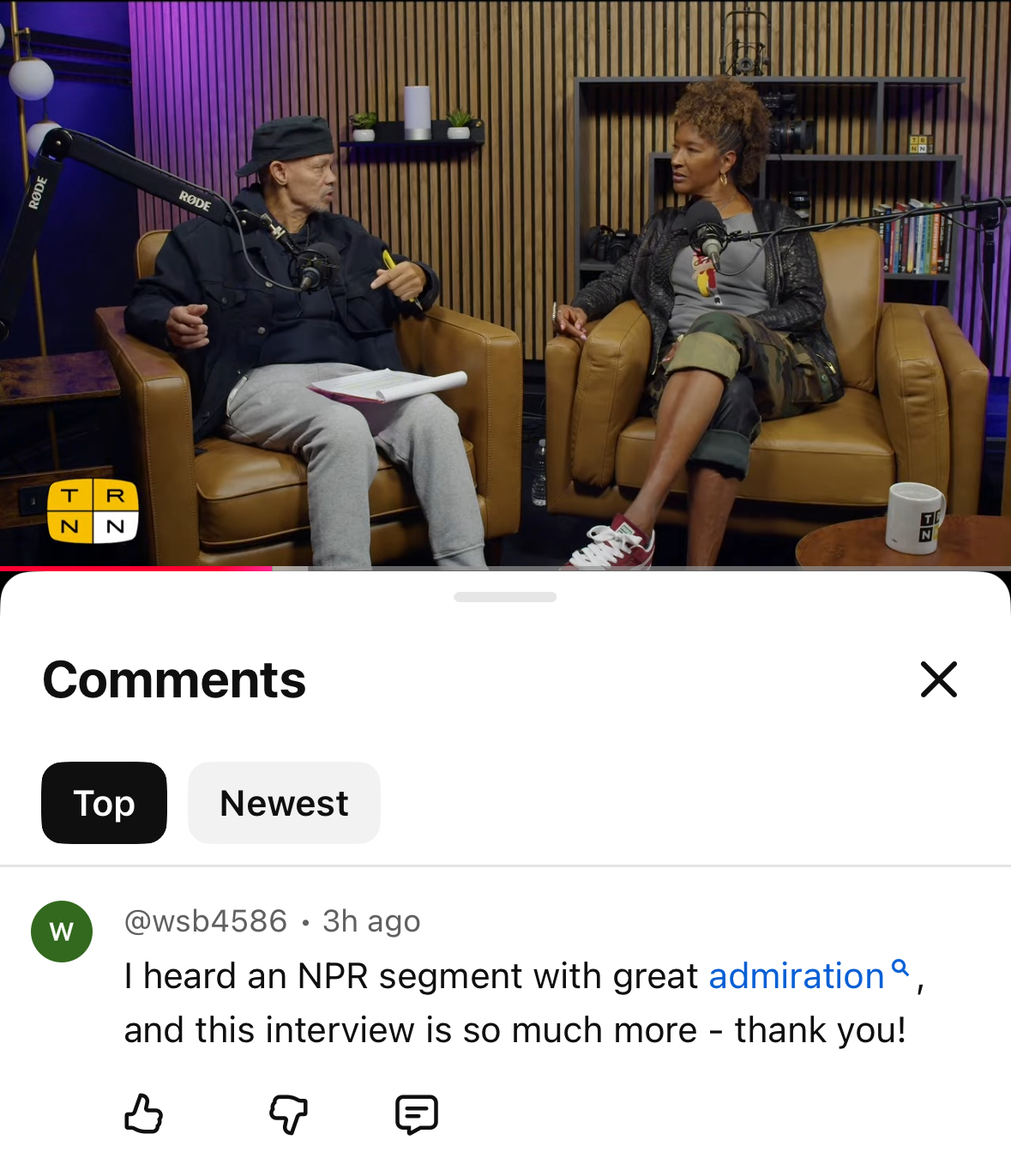Tap the video player to show controls
The image size is (1011, 1176).
505,283
